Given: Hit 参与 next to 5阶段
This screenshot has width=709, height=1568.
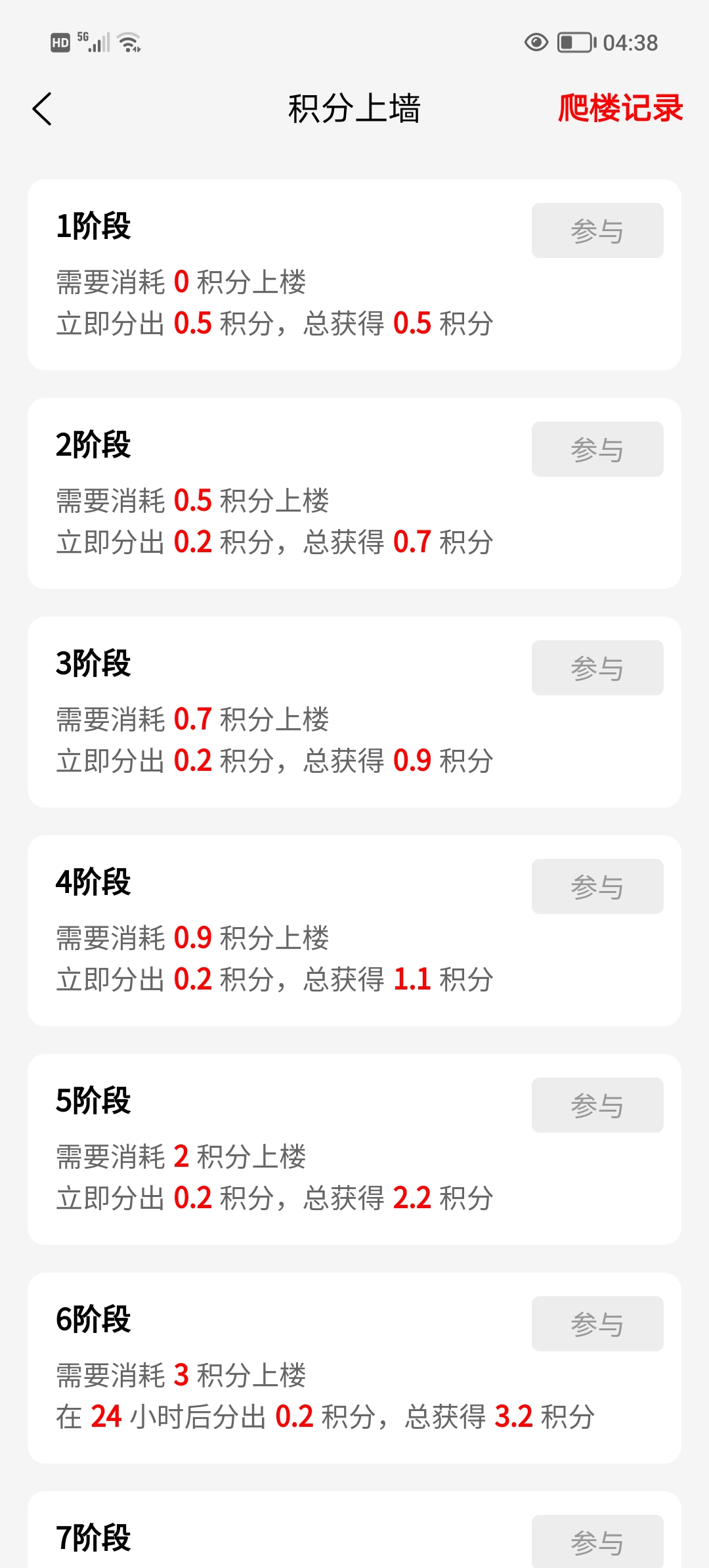Looking at the screenshot, I should [x=597, y=1105].
